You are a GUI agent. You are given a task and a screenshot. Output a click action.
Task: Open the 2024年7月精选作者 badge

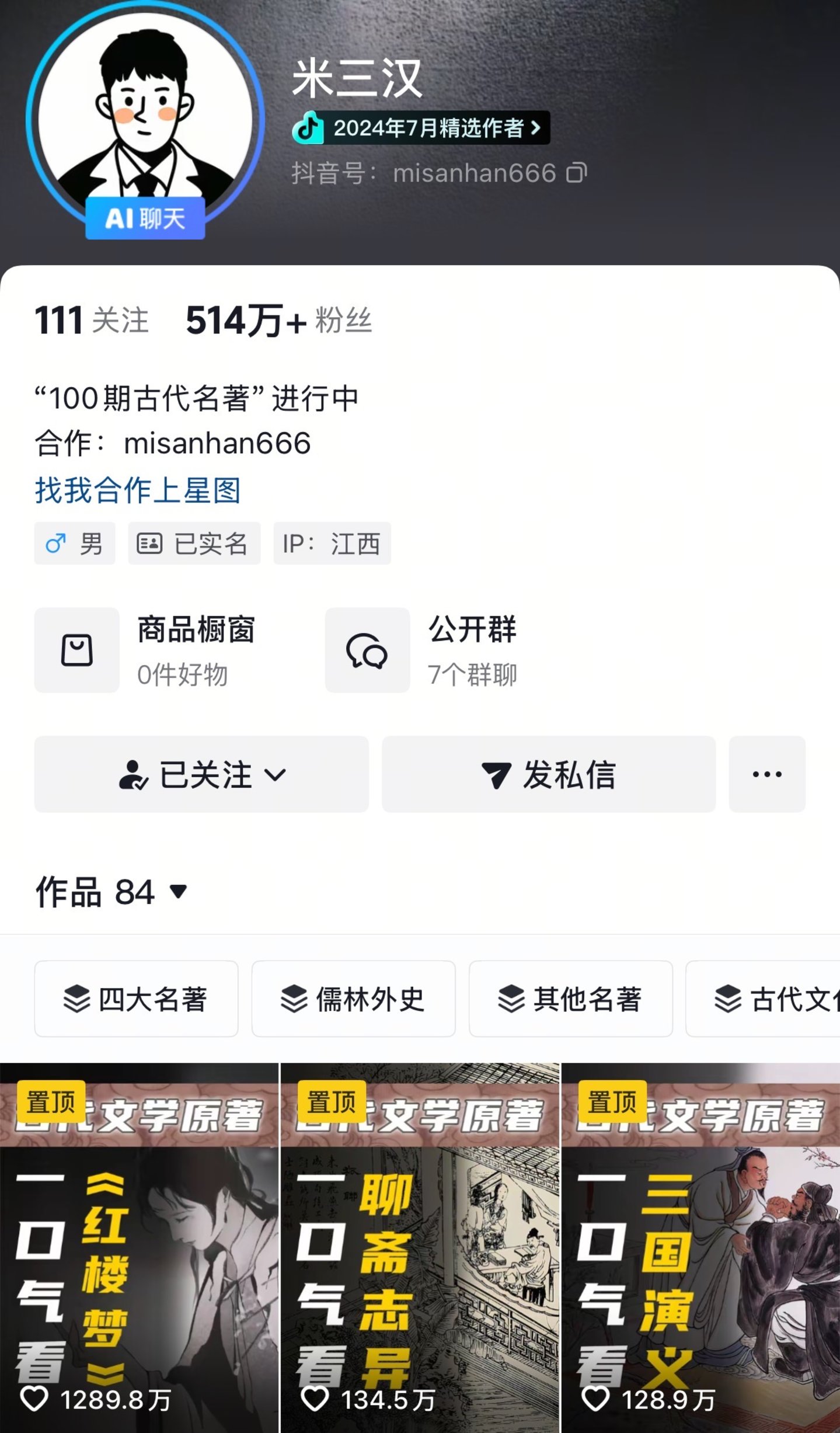point(421,127)
